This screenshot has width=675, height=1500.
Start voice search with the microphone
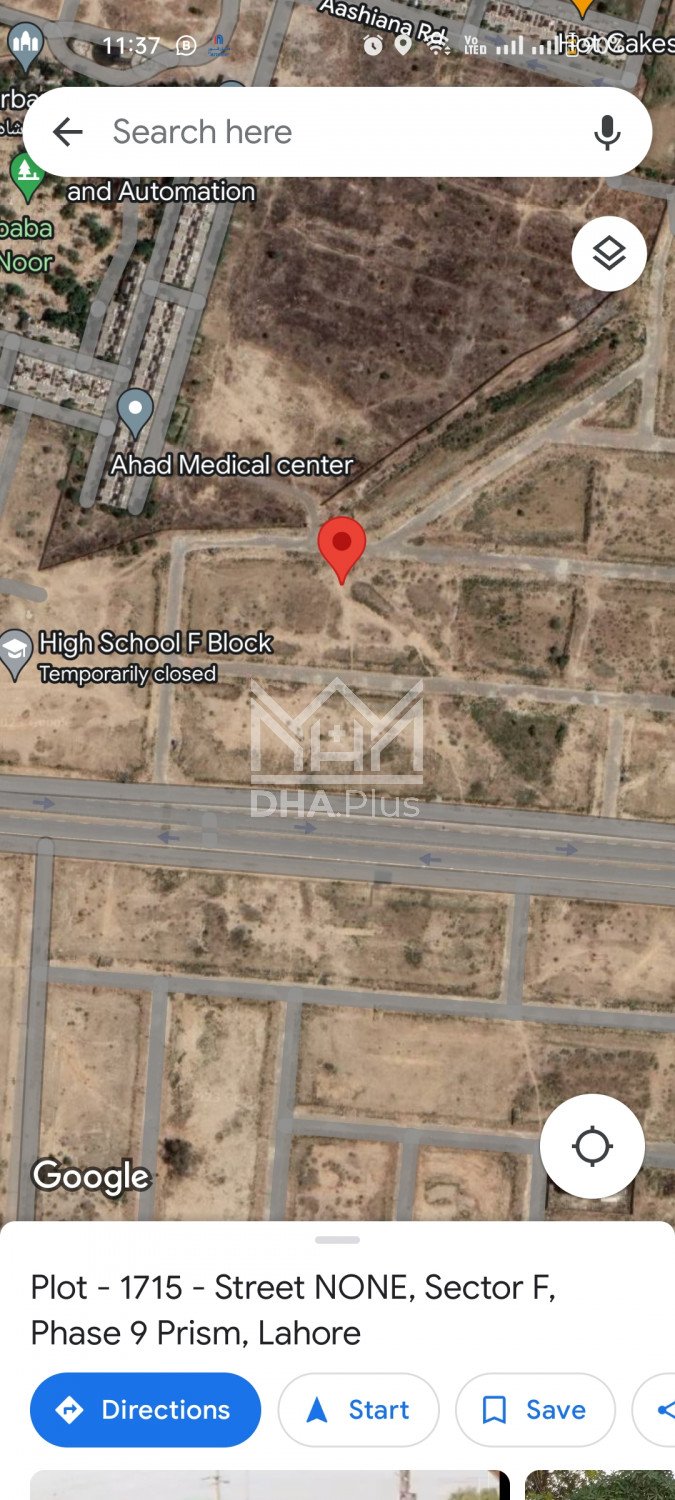606,132
